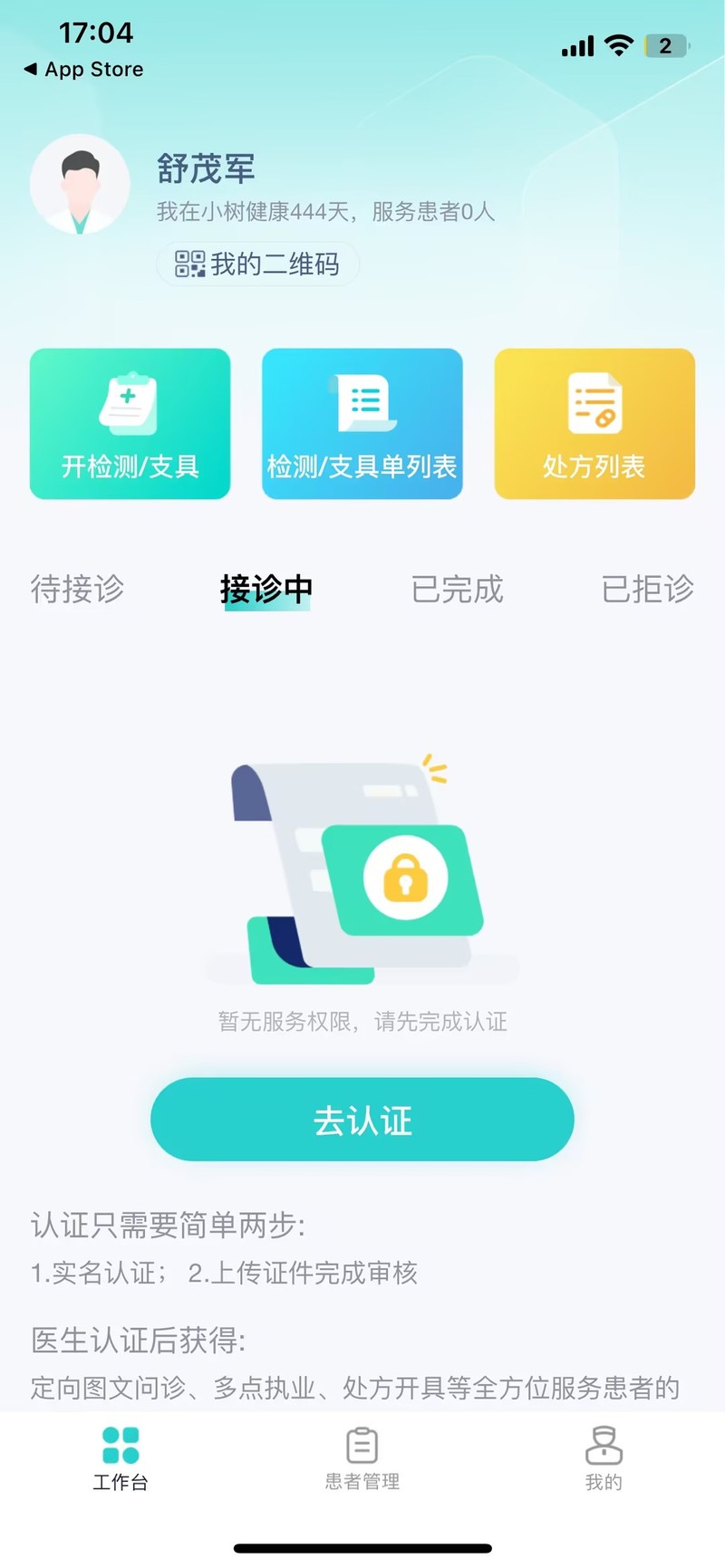Open 检测/支具单列表 card
This screenshot has width=725, height=1568.
[x=362, y=423]
